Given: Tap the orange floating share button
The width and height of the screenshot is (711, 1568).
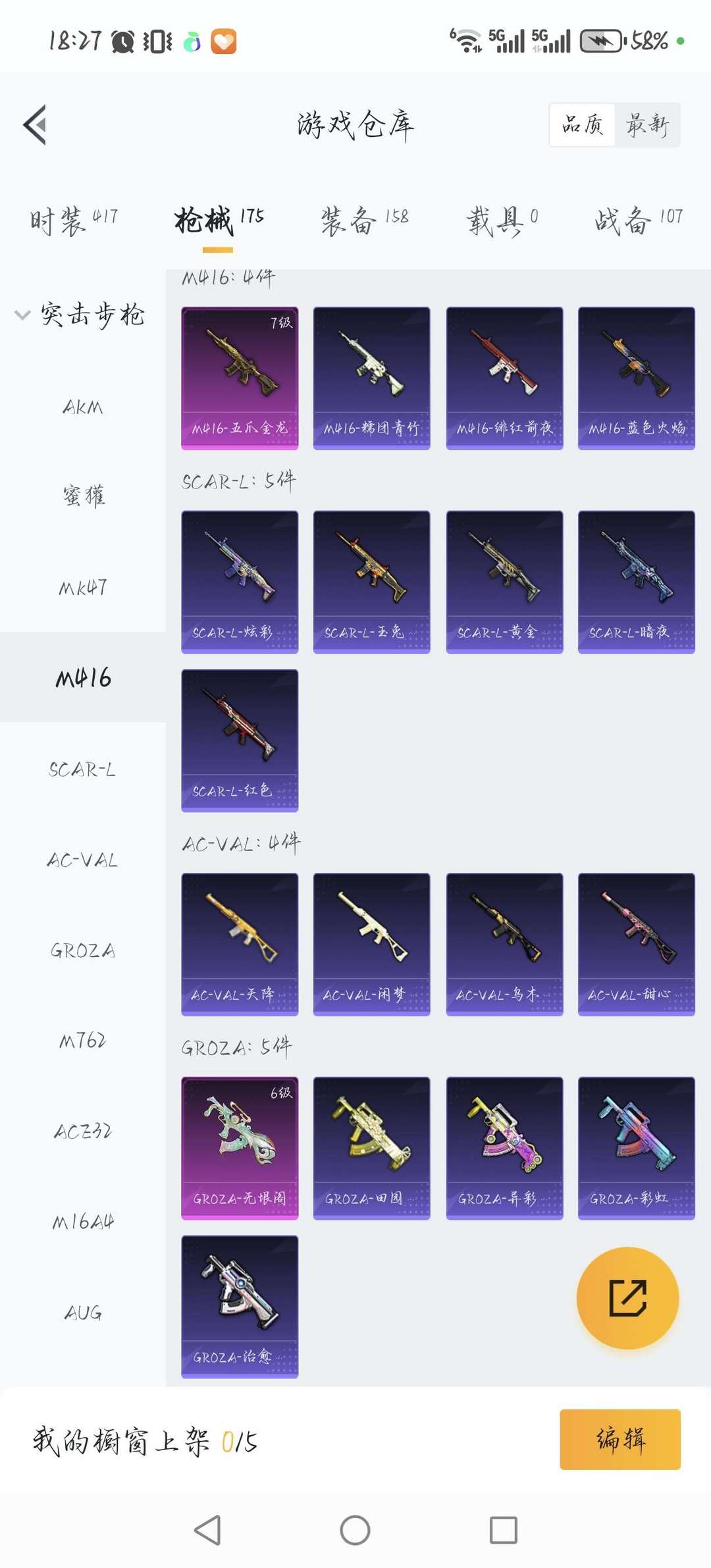Looking at the screenshot, I should click(627, 1298).
